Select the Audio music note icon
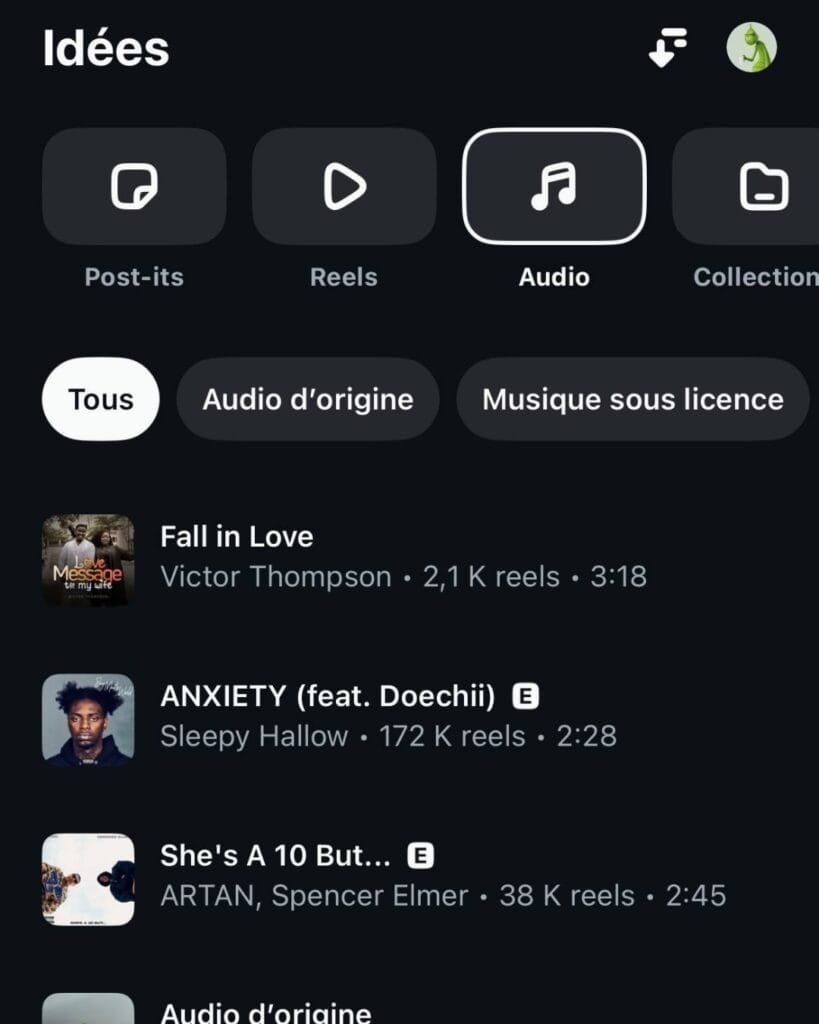Screen dimensions: 819x1024 point(554,187)
